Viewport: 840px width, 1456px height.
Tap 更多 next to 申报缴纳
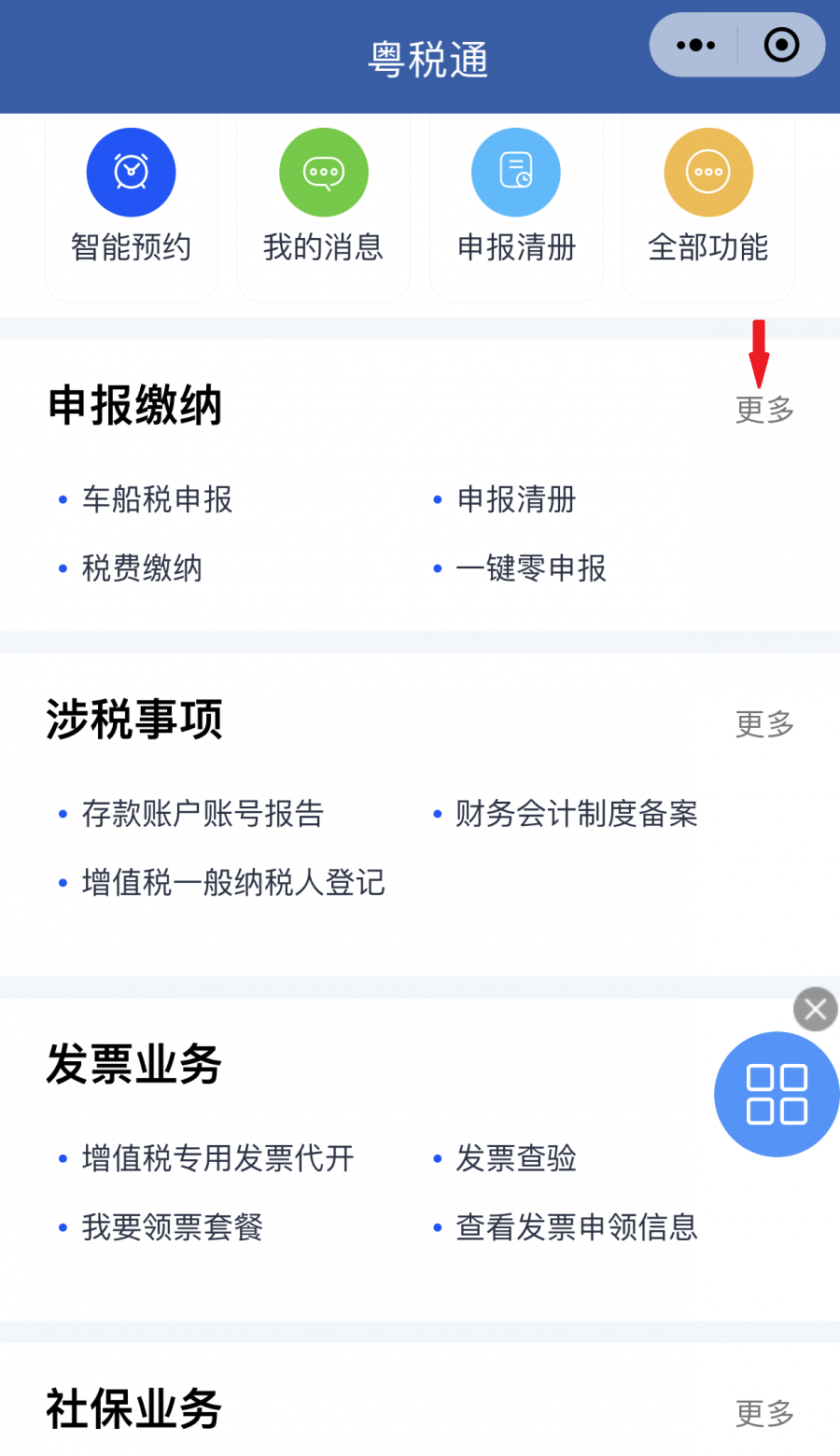pos(764,410)
